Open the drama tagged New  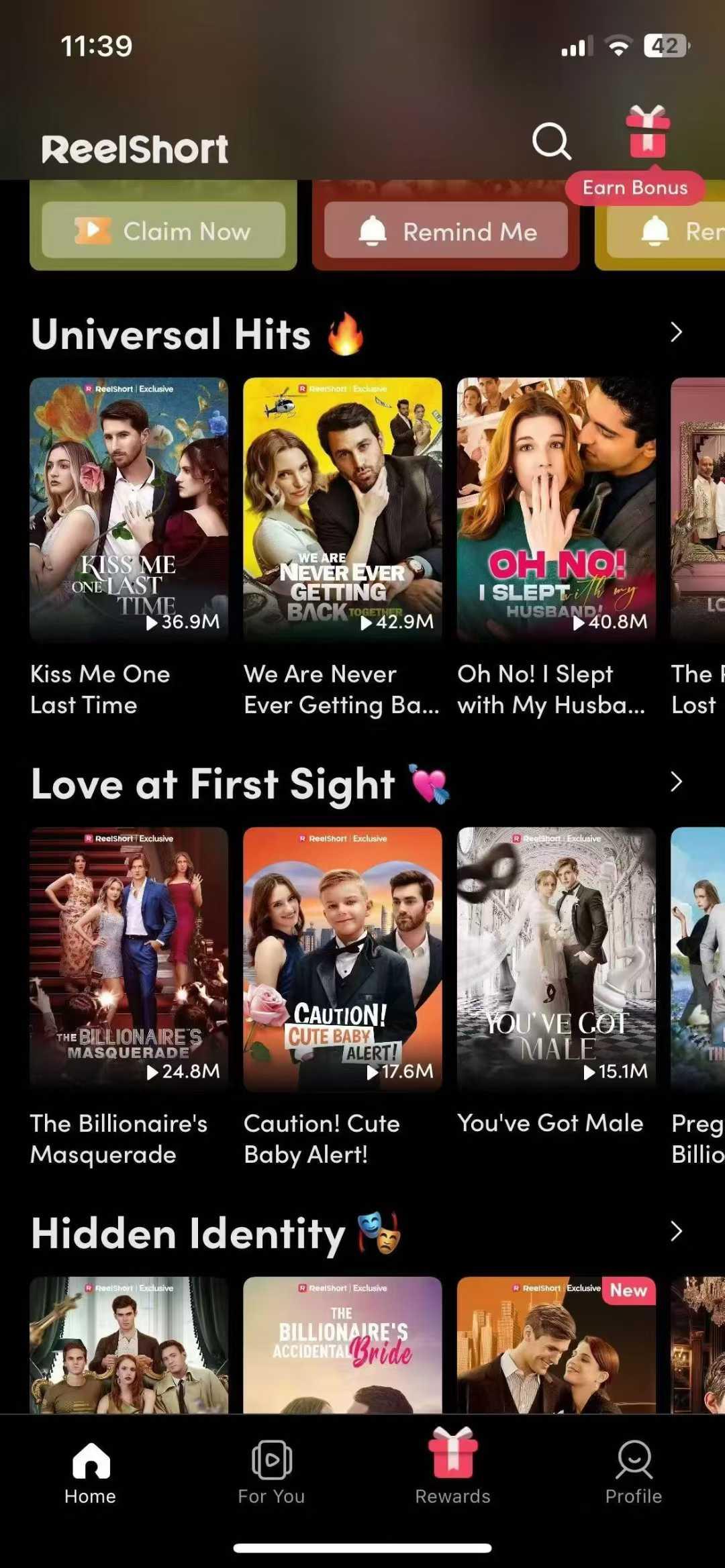point(556,1345)
